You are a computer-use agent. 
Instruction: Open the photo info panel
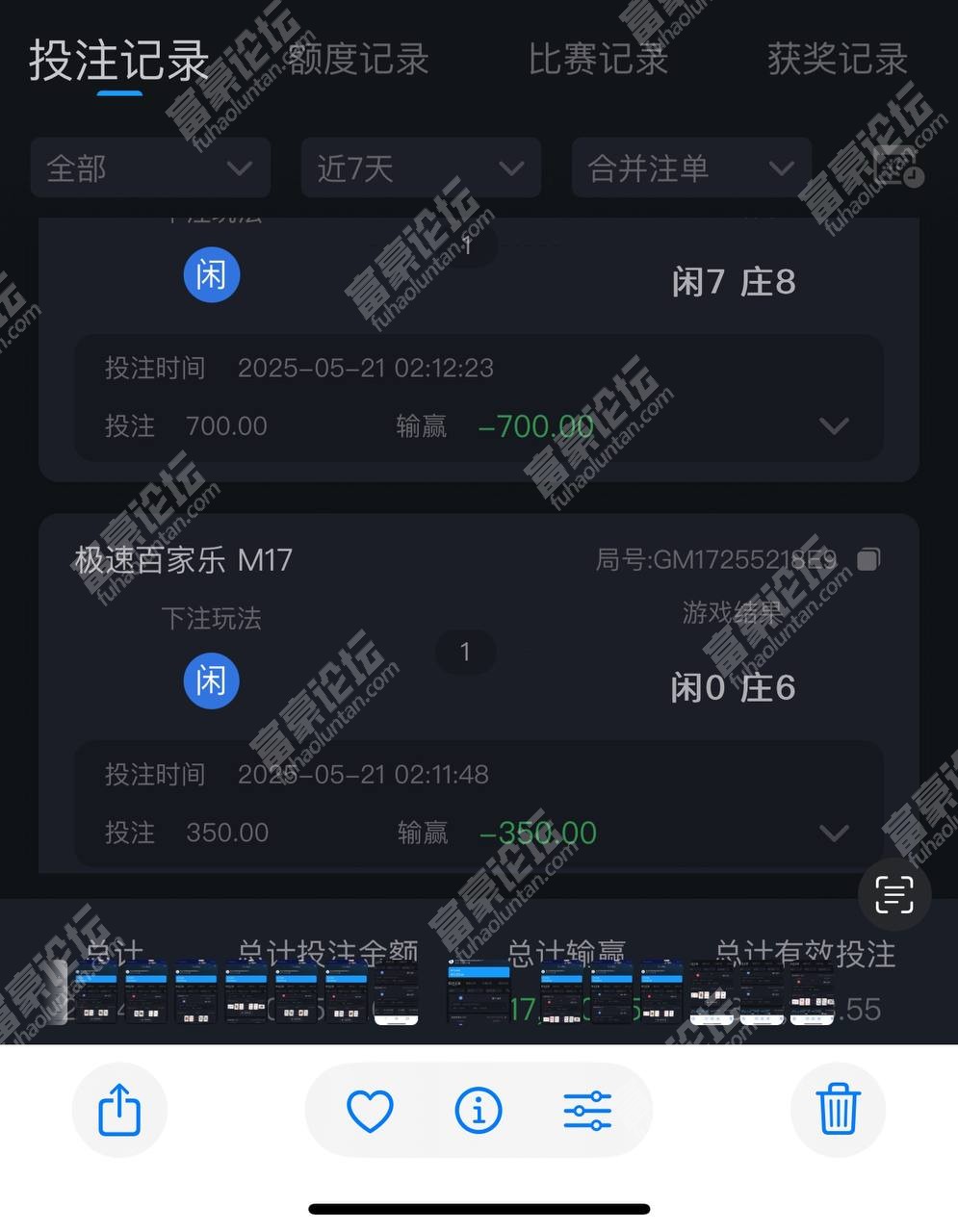[479, 1111]
